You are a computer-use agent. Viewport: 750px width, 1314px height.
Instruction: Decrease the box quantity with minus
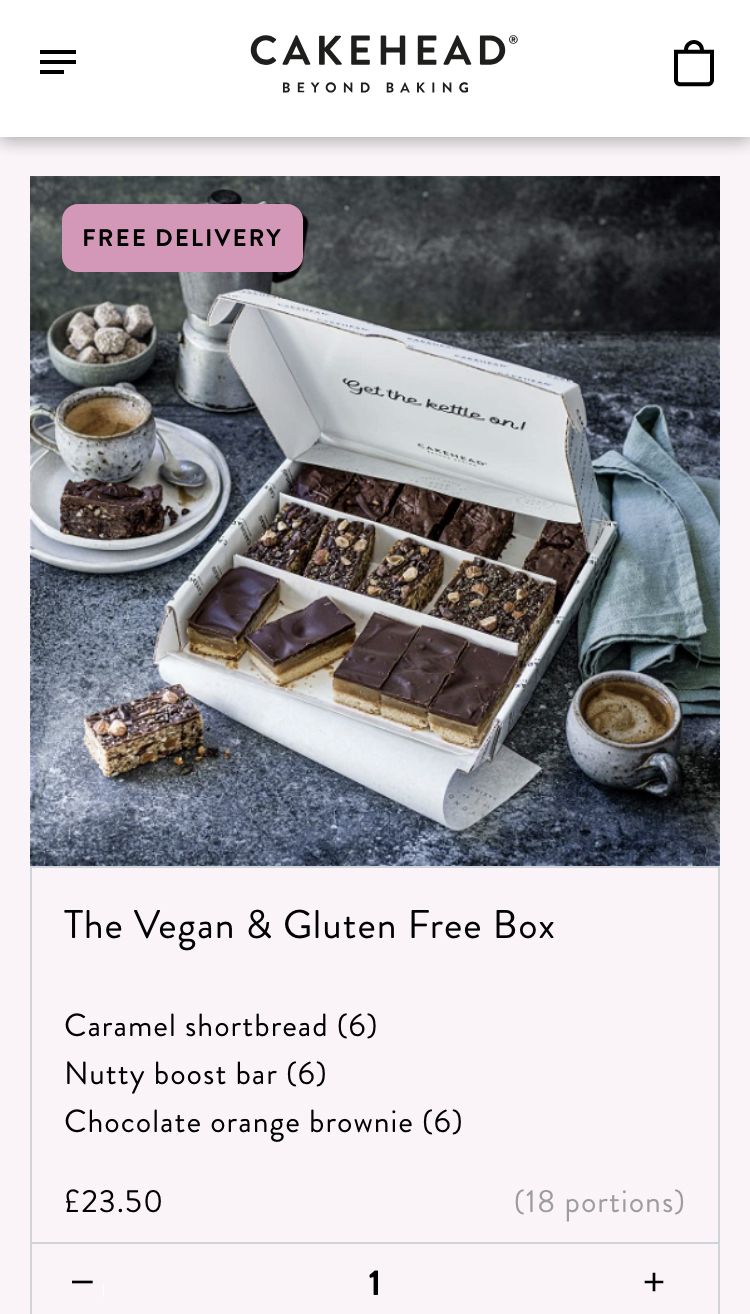[x=83, y=1282]
